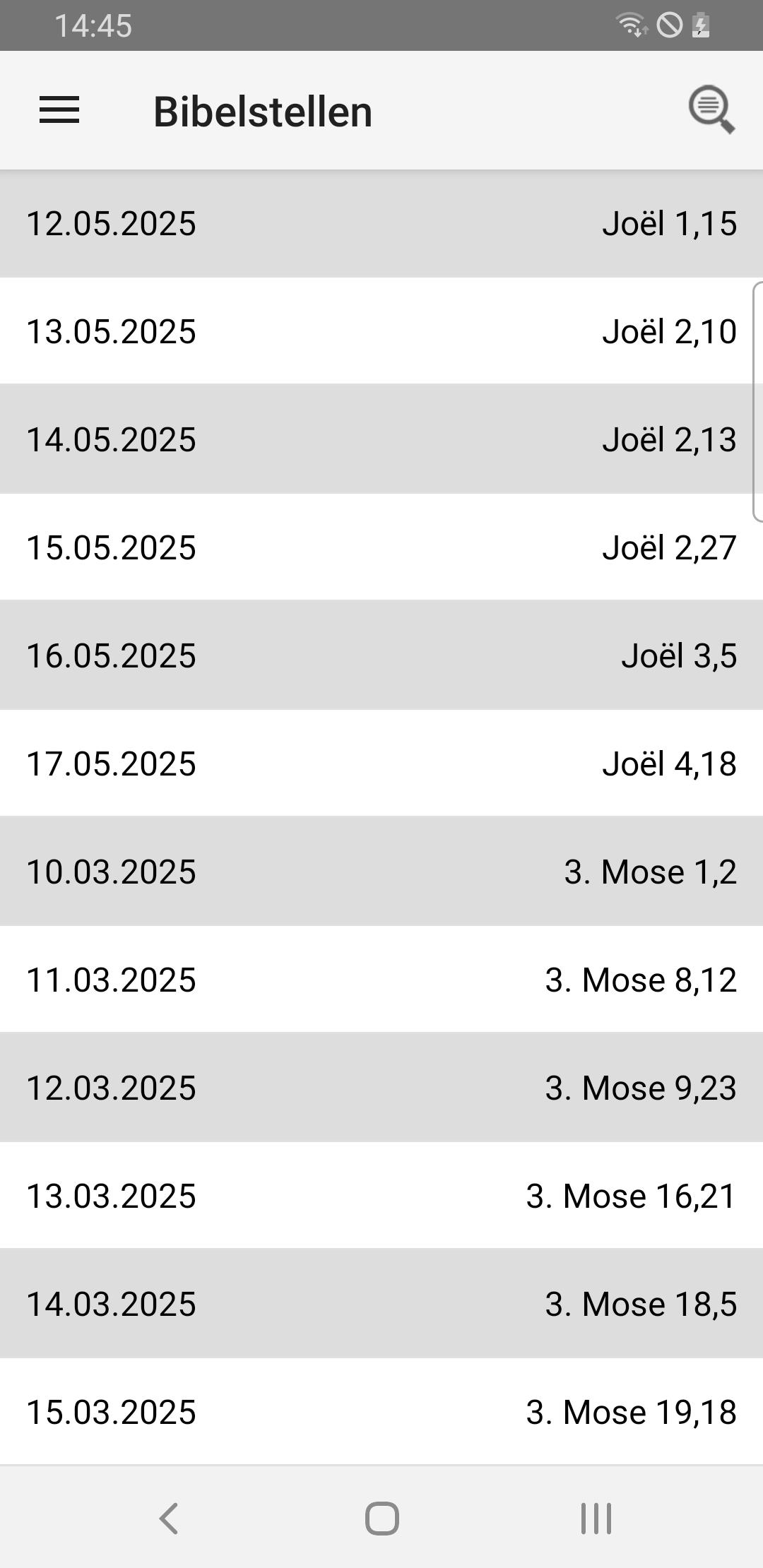Select the 17.05.2025 Joël 4,18 row

[x=381, y=764]
